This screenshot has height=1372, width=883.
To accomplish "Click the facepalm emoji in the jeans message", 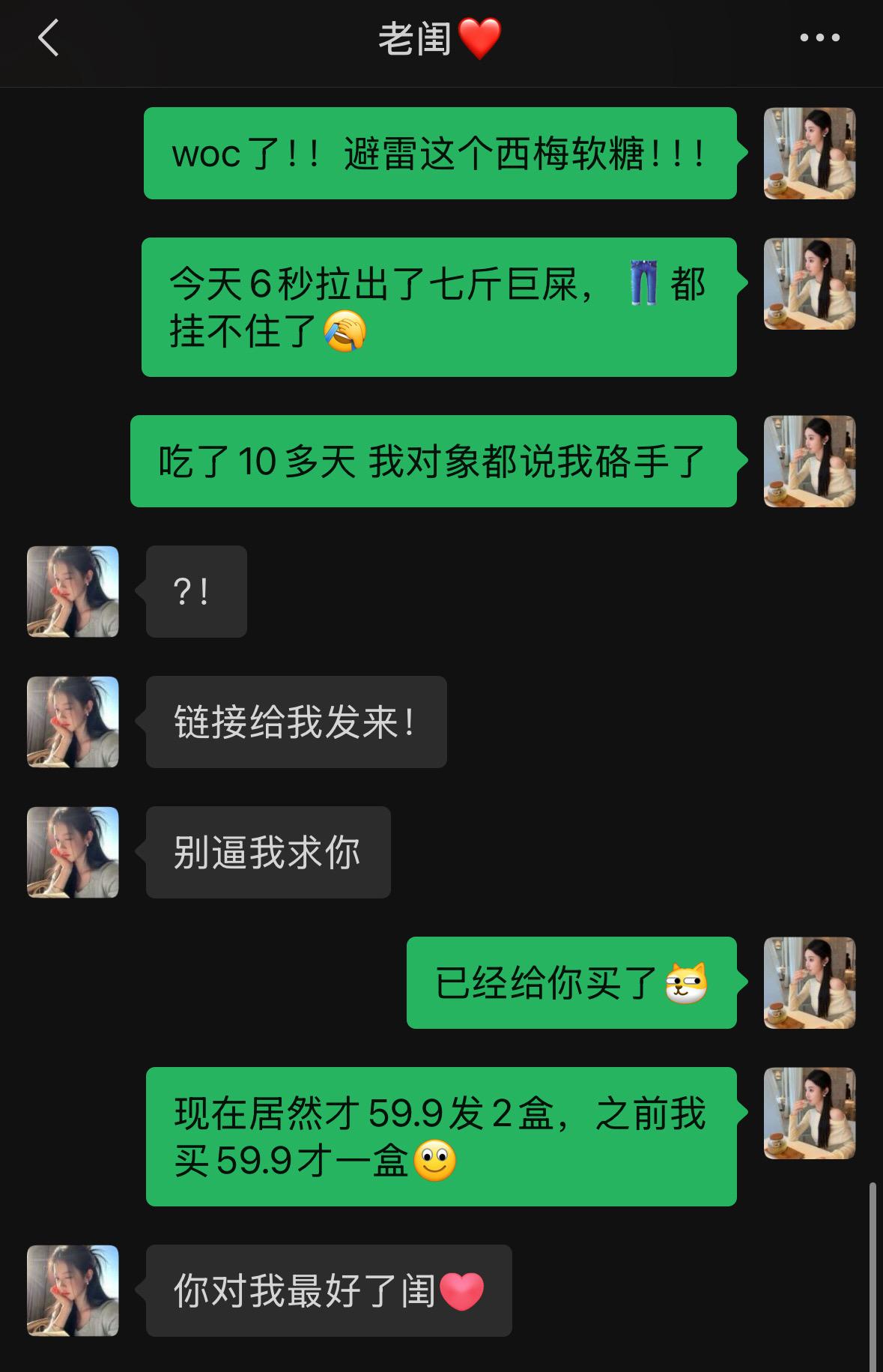I will (346, 330).
